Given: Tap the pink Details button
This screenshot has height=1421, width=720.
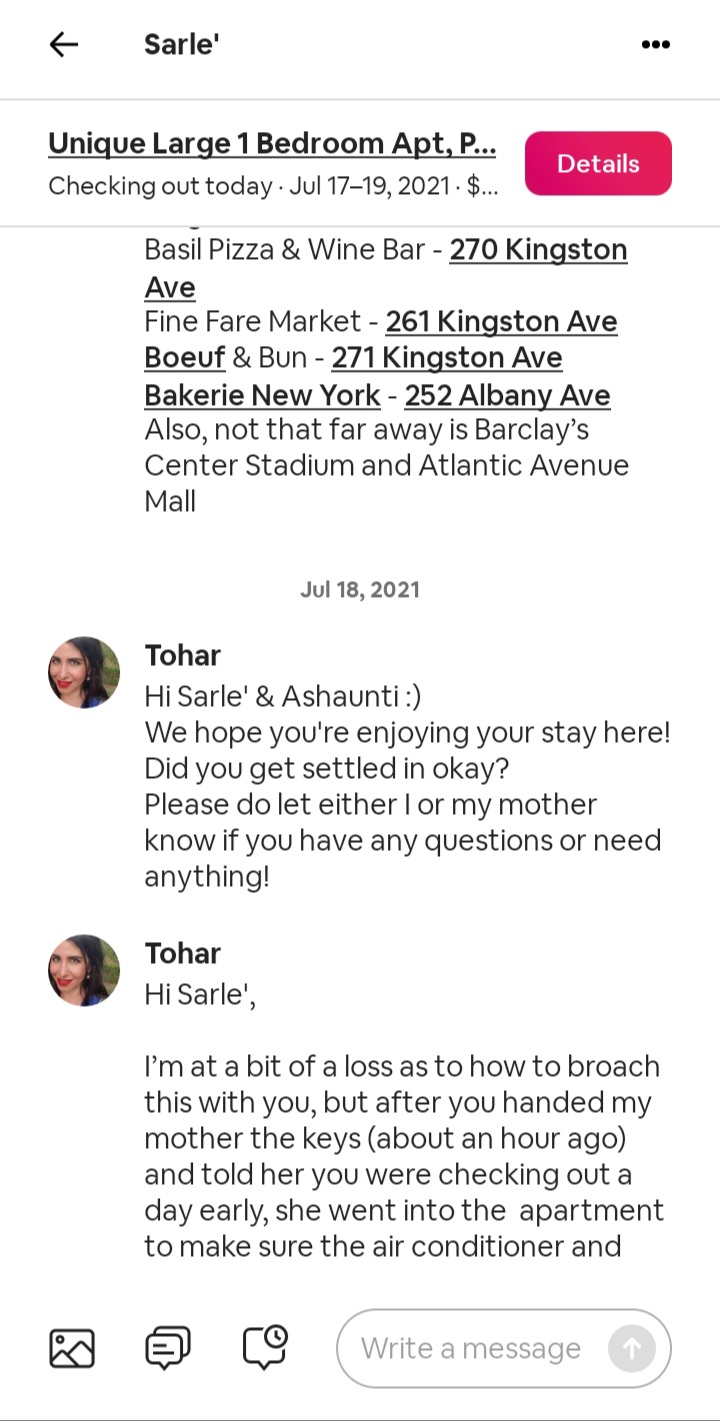Looking at the screenshot, I should [x=598, y=163].
